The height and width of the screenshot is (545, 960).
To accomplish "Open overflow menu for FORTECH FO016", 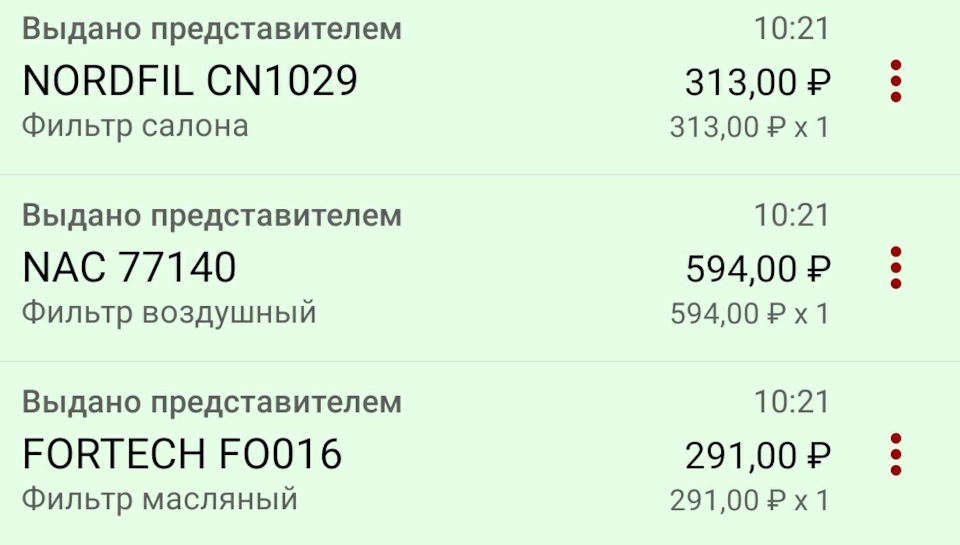I will click(x=895, y=455).
